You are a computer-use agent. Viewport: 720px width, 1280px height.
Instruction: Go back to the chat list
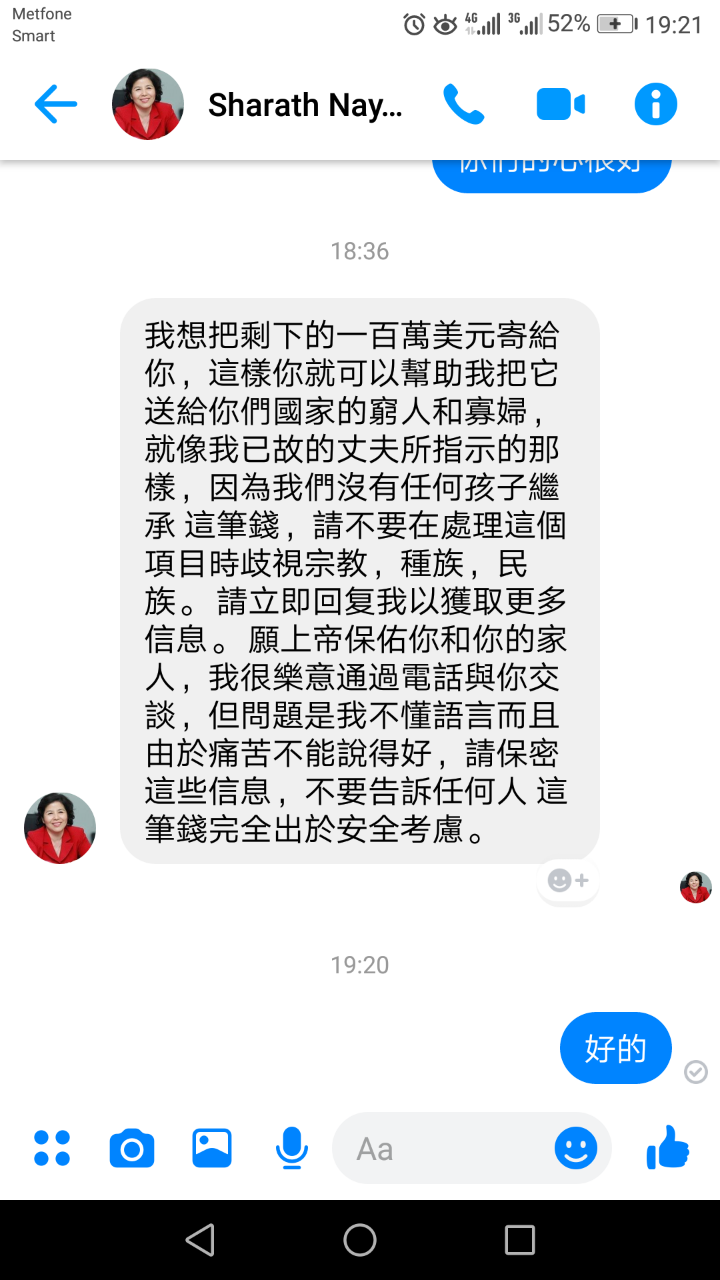point(55,104)
